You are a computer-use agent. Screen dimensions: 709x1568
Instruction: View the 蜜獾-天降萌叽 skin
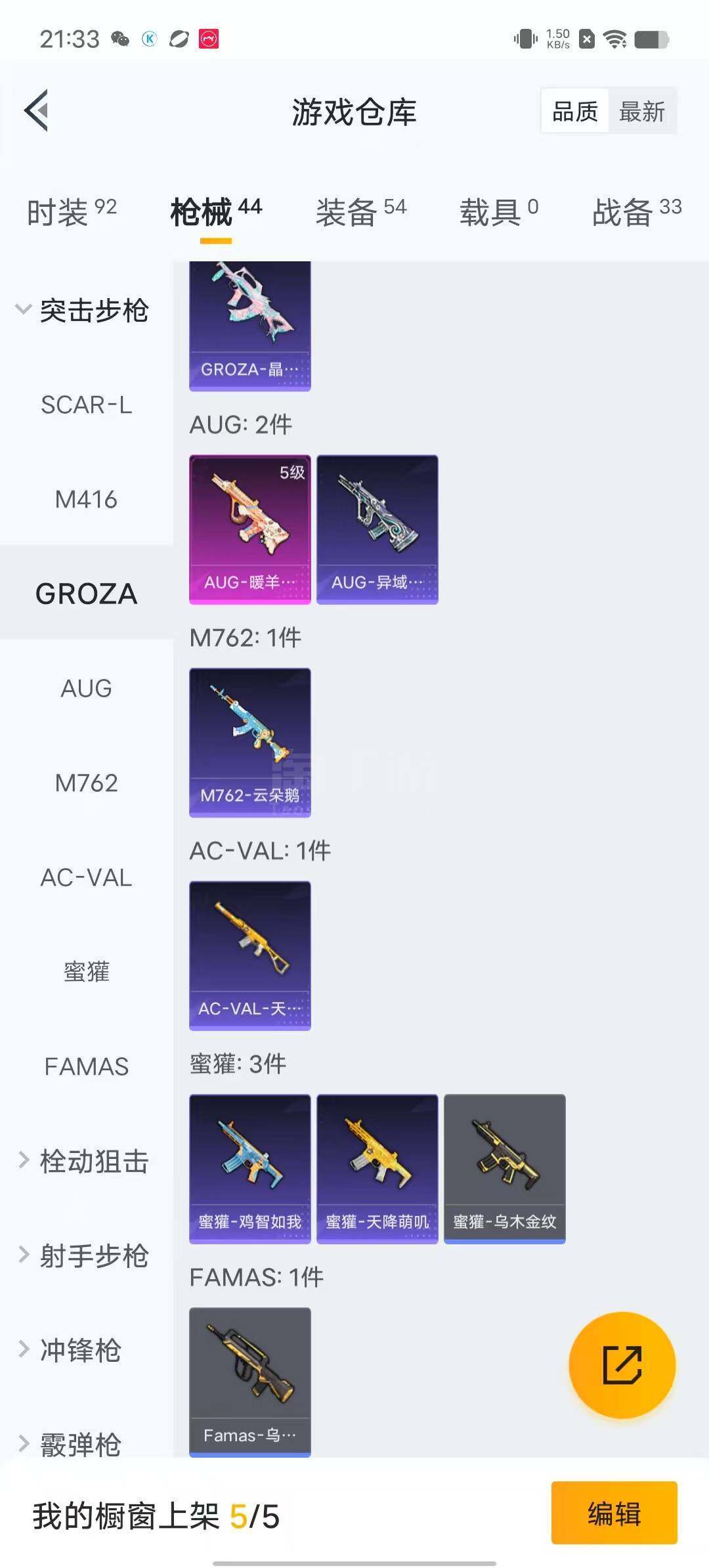pos(377,1169)
